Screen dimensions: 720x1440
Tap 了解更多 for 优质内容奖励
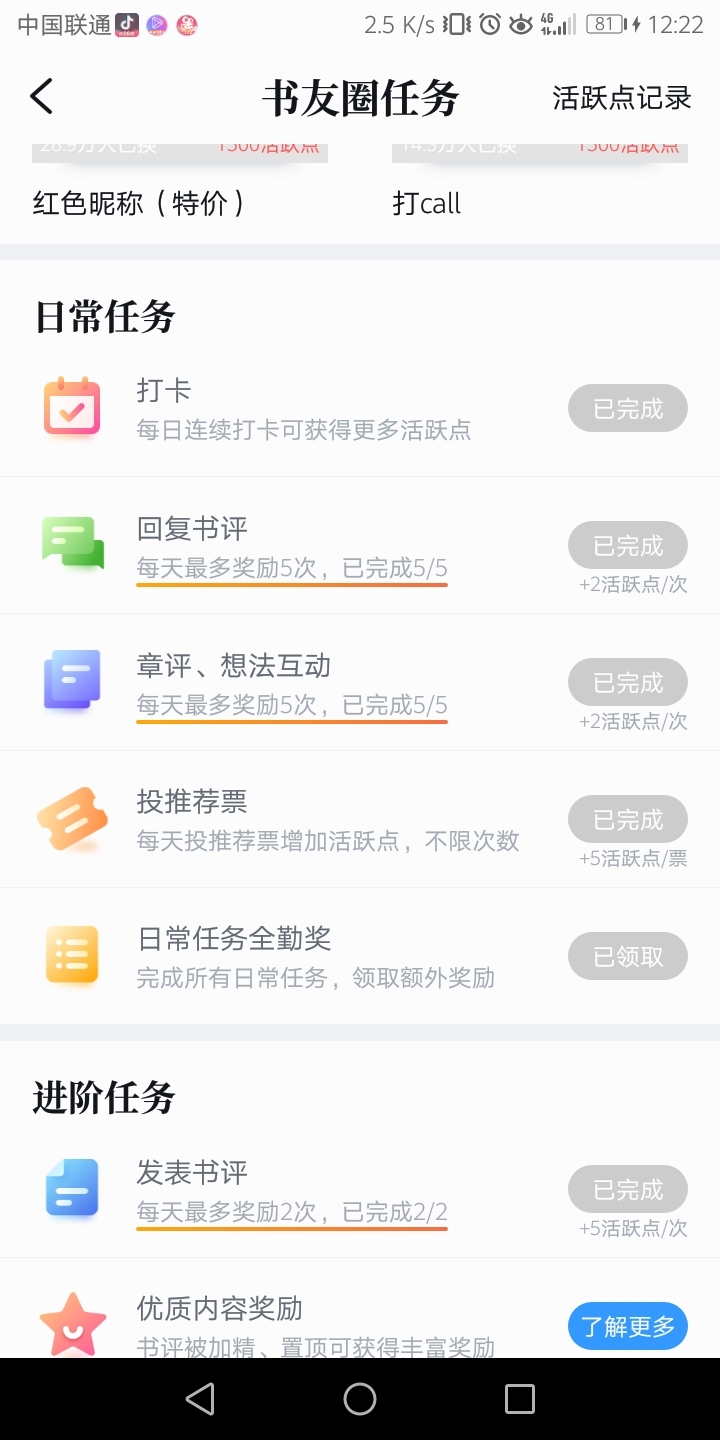628,1327
